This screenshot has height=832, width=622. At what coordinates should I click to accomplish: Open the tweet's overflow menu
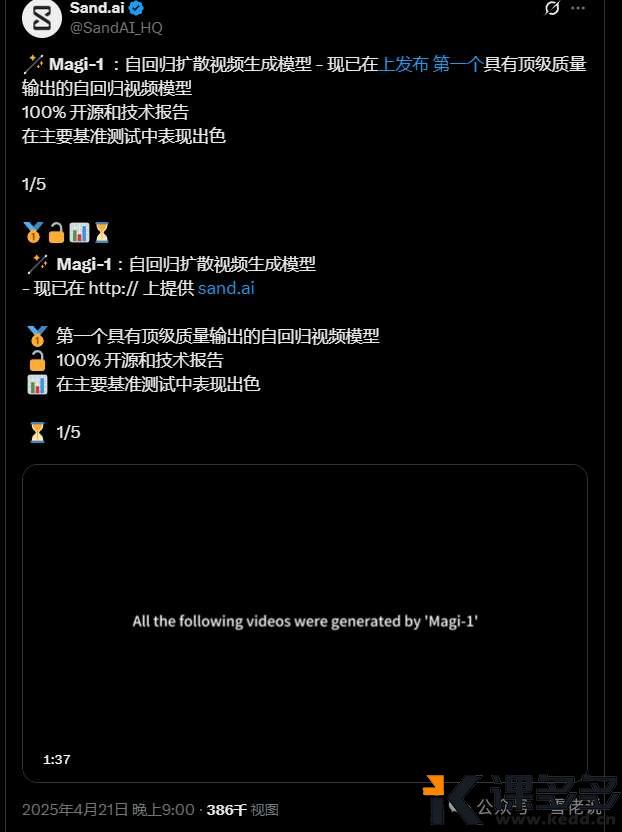click(x=579, y=9)
